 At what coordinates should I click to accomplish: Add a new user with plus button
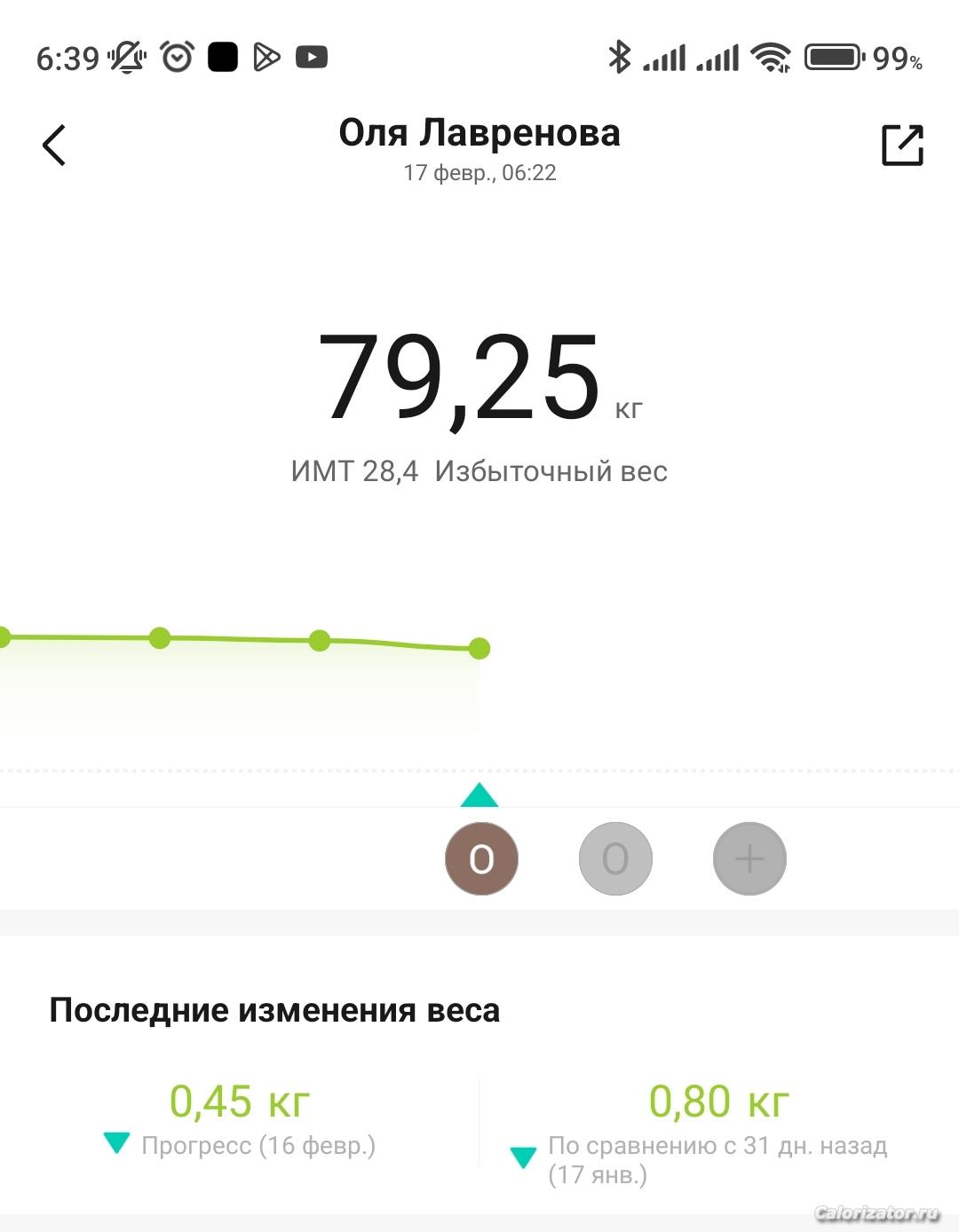click(x=749, y=858)
